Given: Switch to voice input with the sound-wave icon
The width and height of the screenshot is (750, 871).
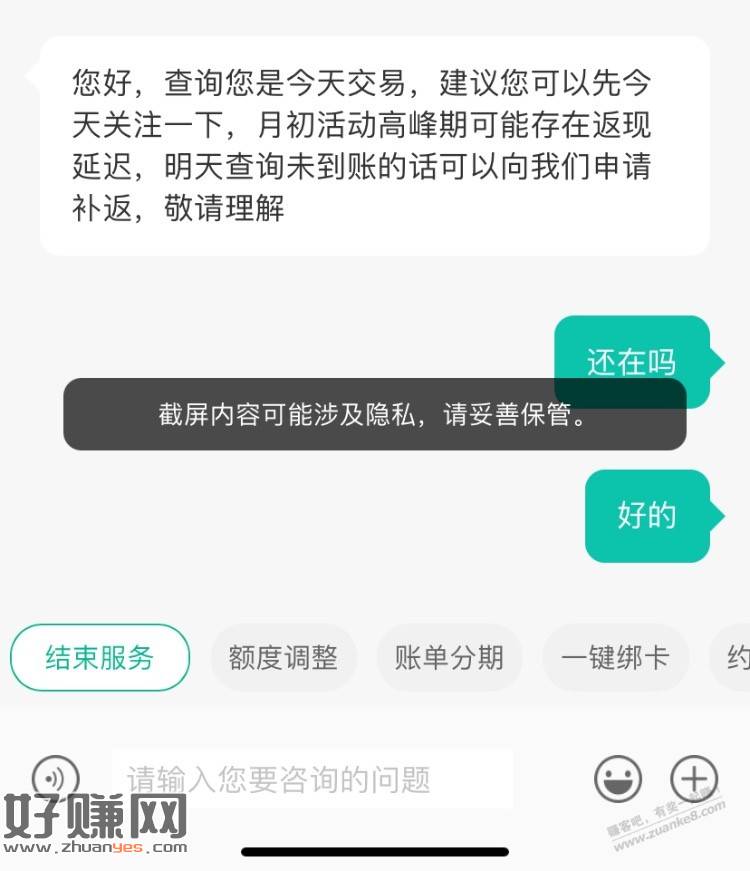Looking at the screenshot, I should (55, 777).
